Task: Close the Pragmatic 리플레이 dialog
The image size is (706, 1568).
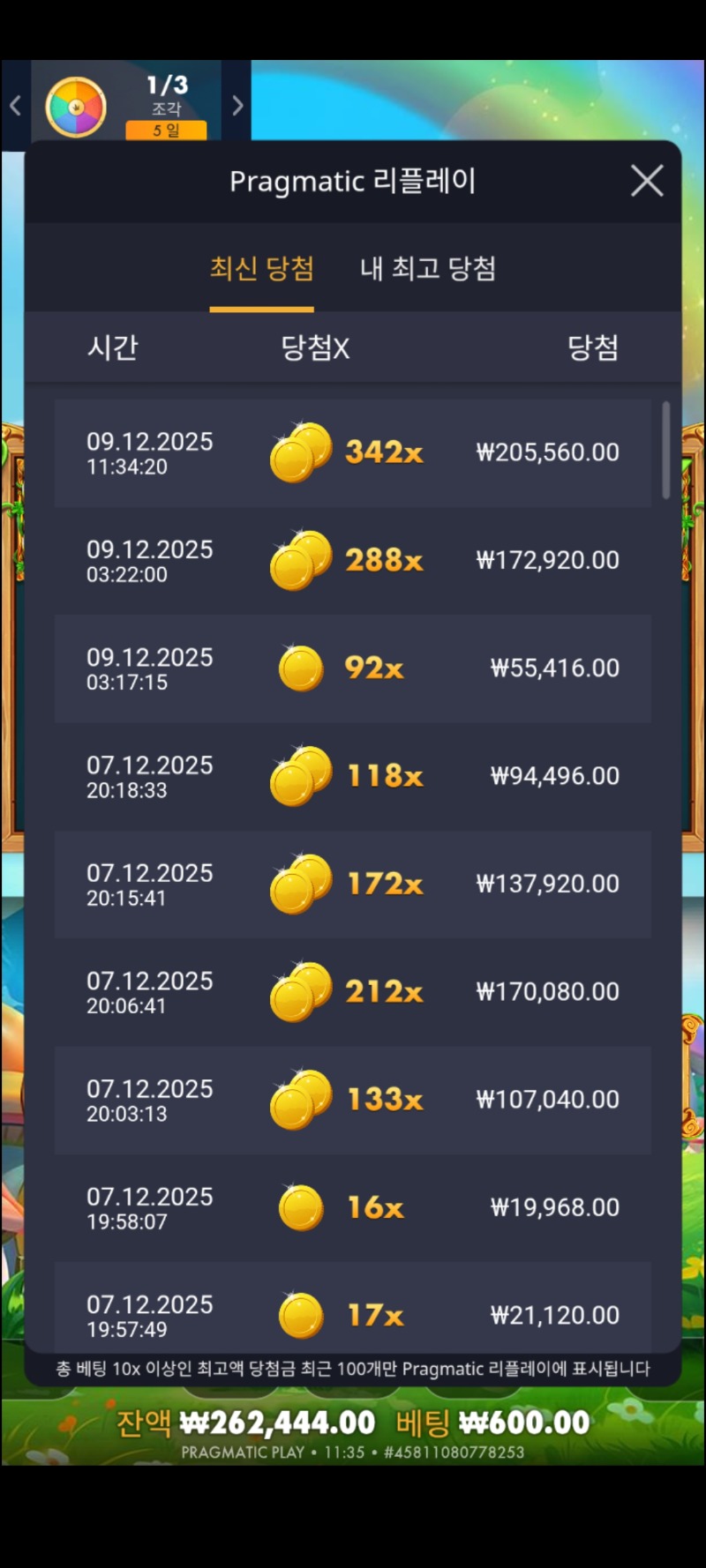Action: pyautogui.click(x=647, y=181)
